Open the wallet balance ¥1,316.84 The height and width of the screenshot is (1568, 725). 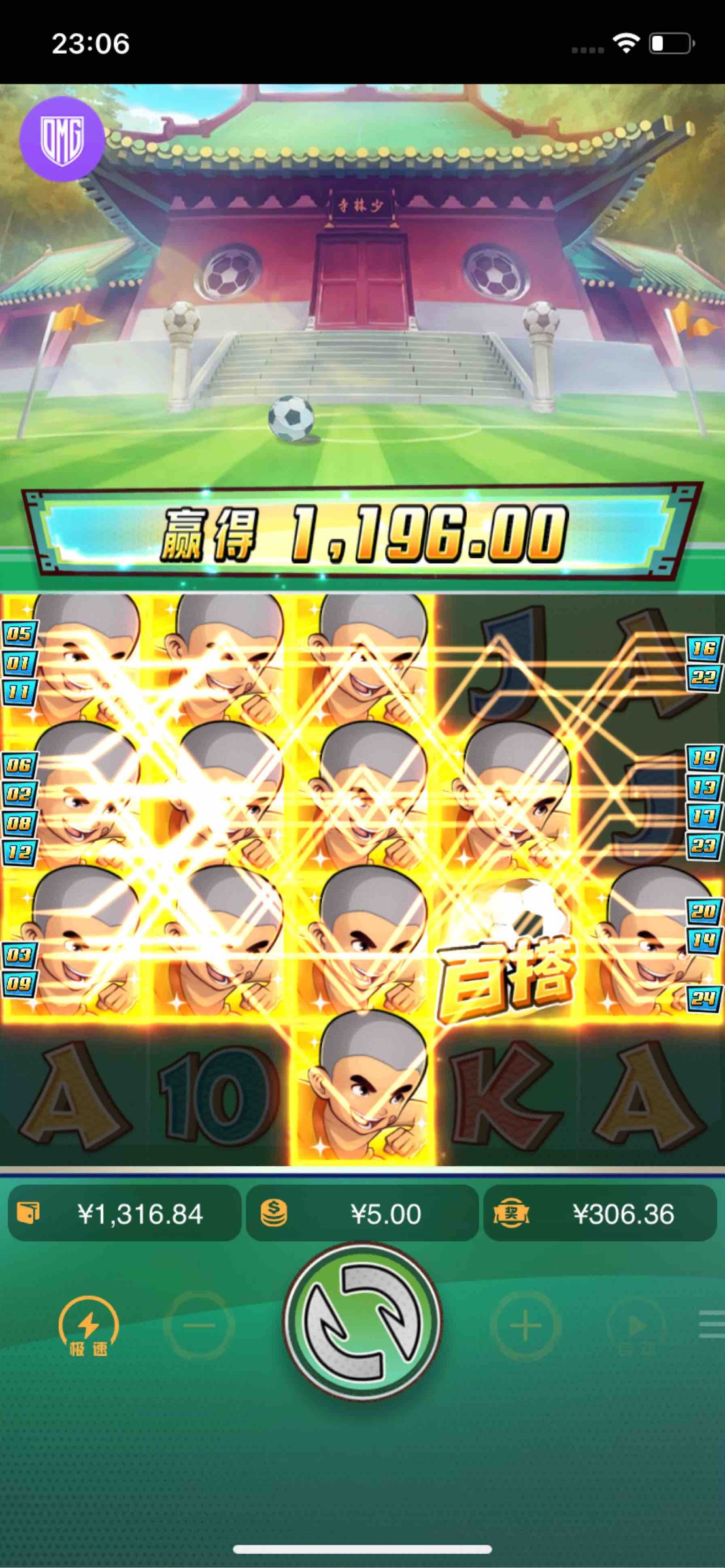tap(124, 1214)
